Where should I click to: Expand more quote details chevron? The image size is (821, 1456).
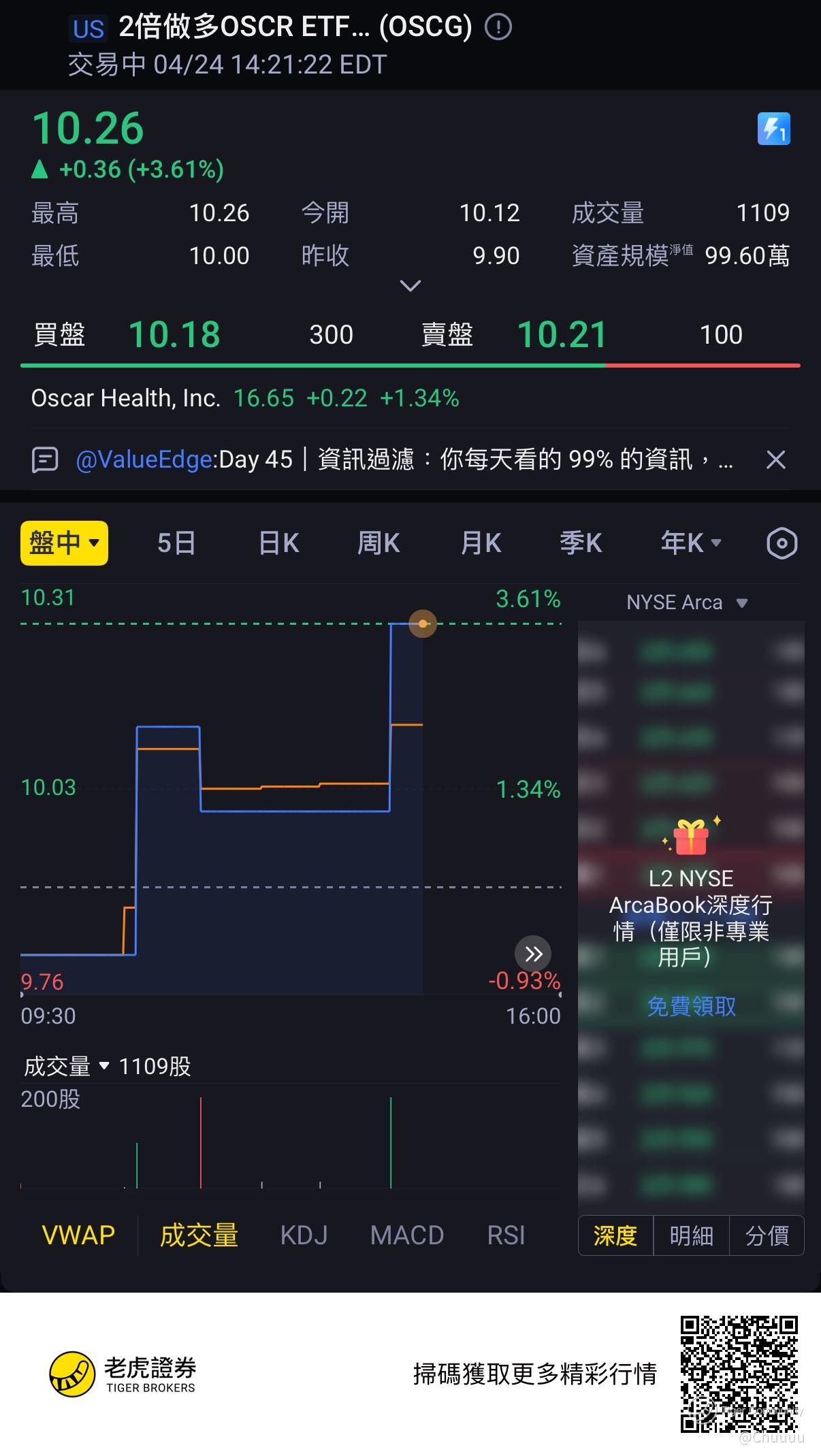[410, 285]
